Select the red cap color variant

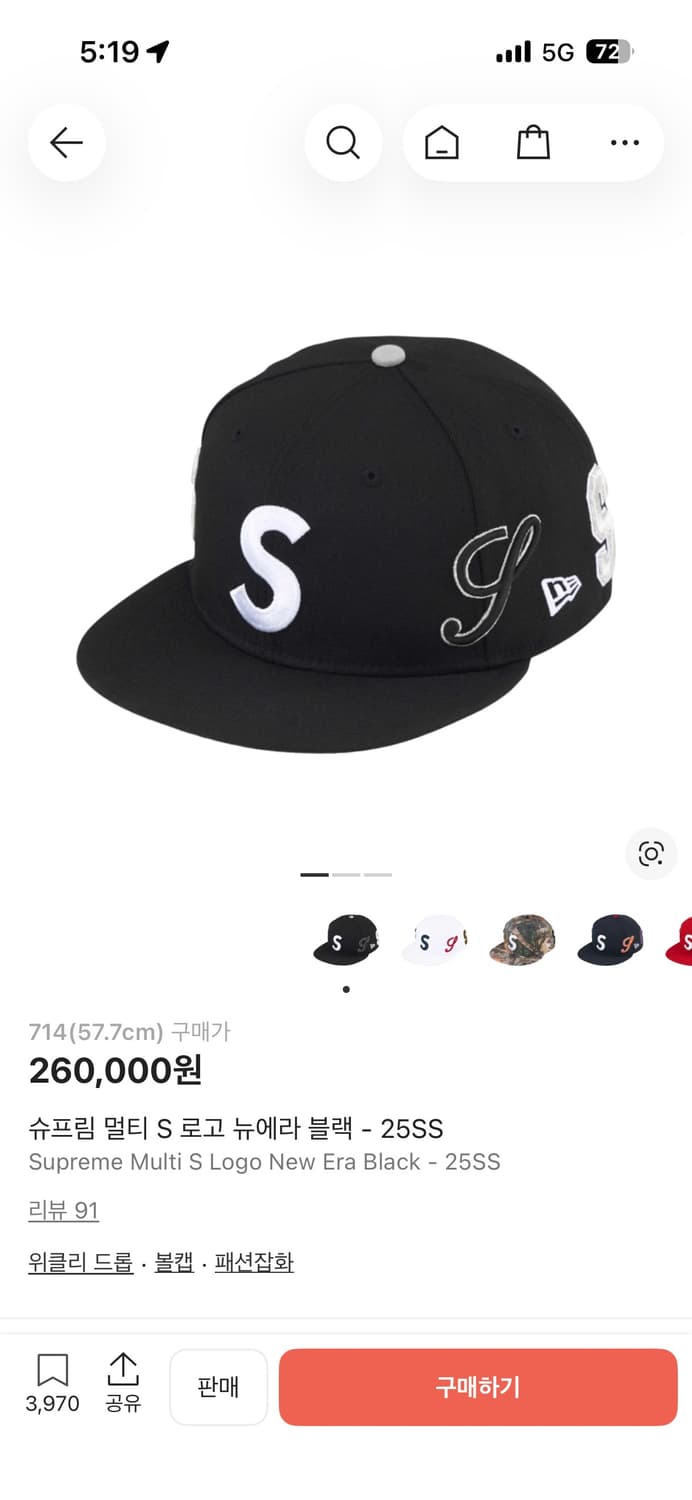click(680, 941)
